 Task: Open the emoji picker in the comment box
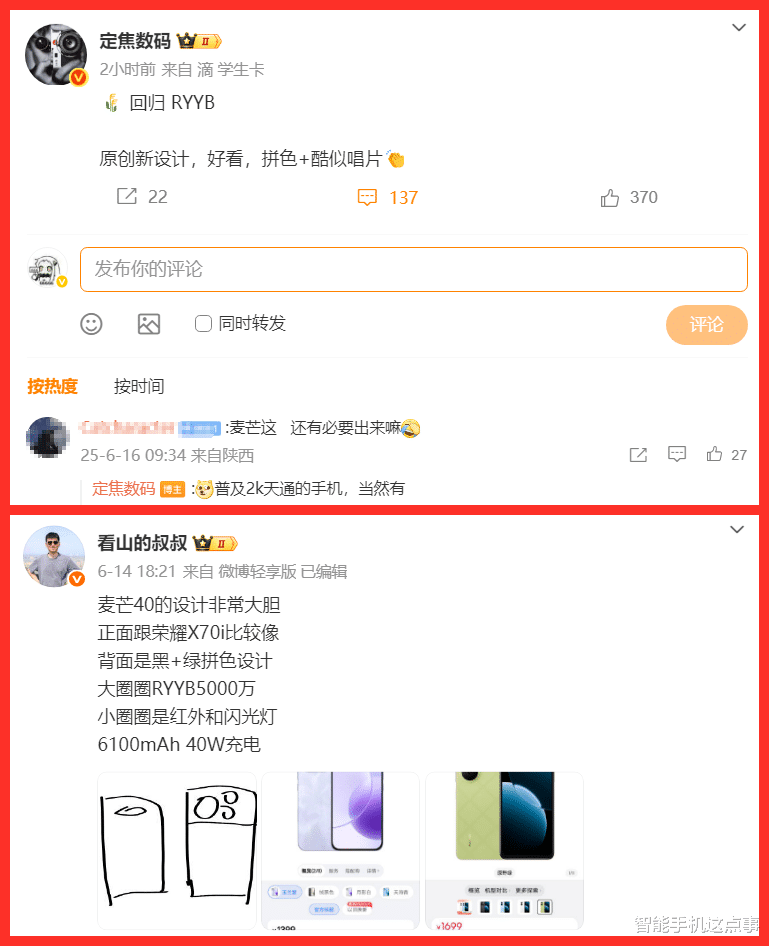click(x=91, y=324)
